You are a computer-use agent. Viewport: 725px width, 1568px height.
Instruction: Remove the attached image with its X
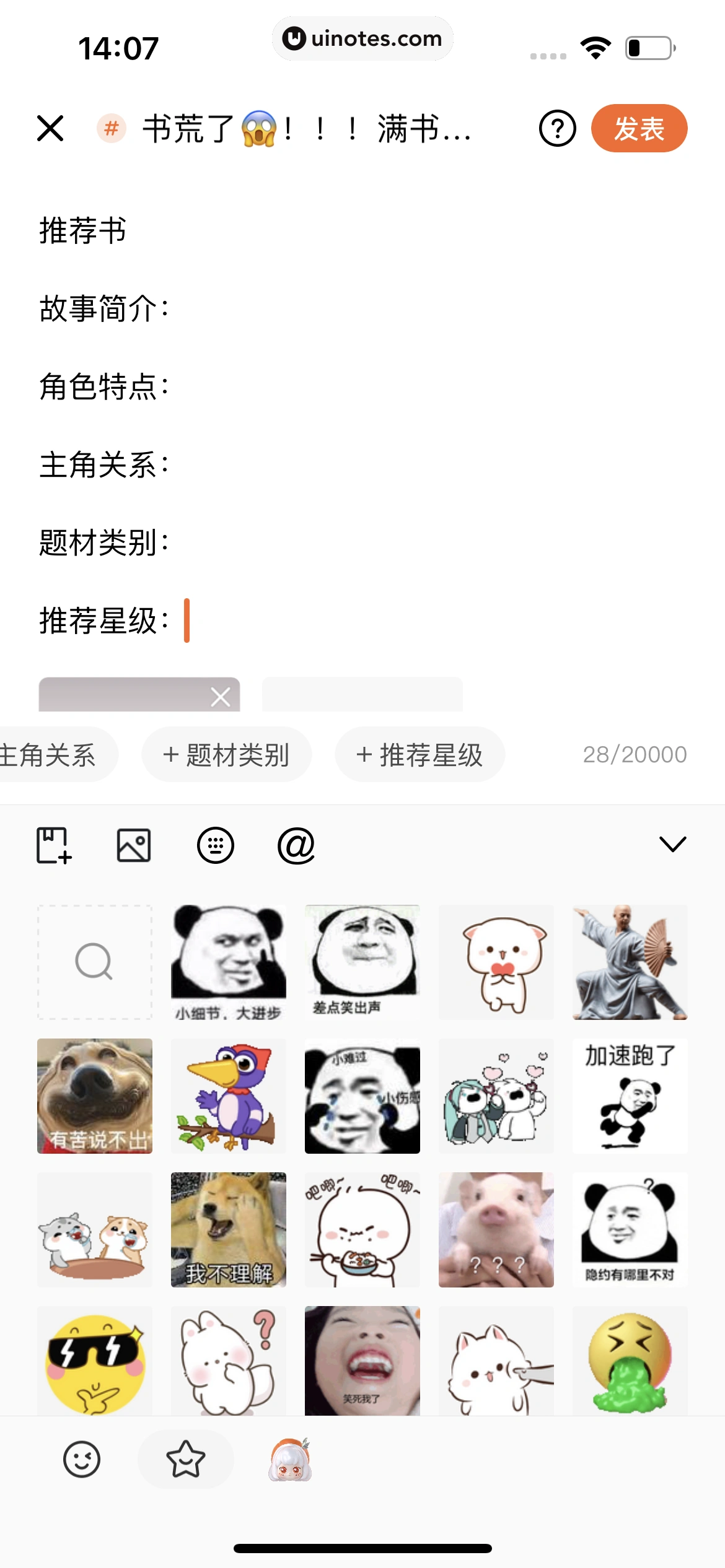pyautogui.click(x=220, y=697)
